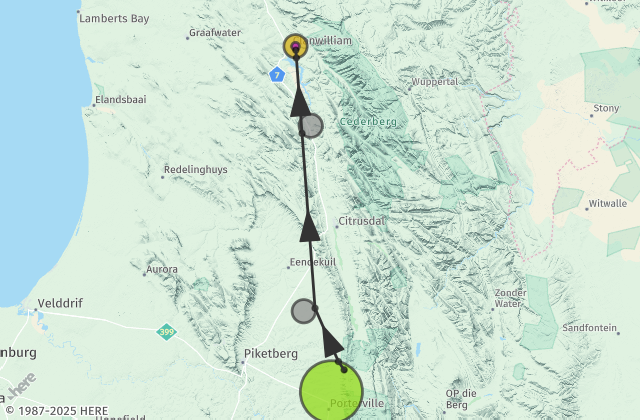The height and width of the screenshot is (420, 640).
Task: Tap the gray marker near Cederberg
Action: (x=312, y=126)
